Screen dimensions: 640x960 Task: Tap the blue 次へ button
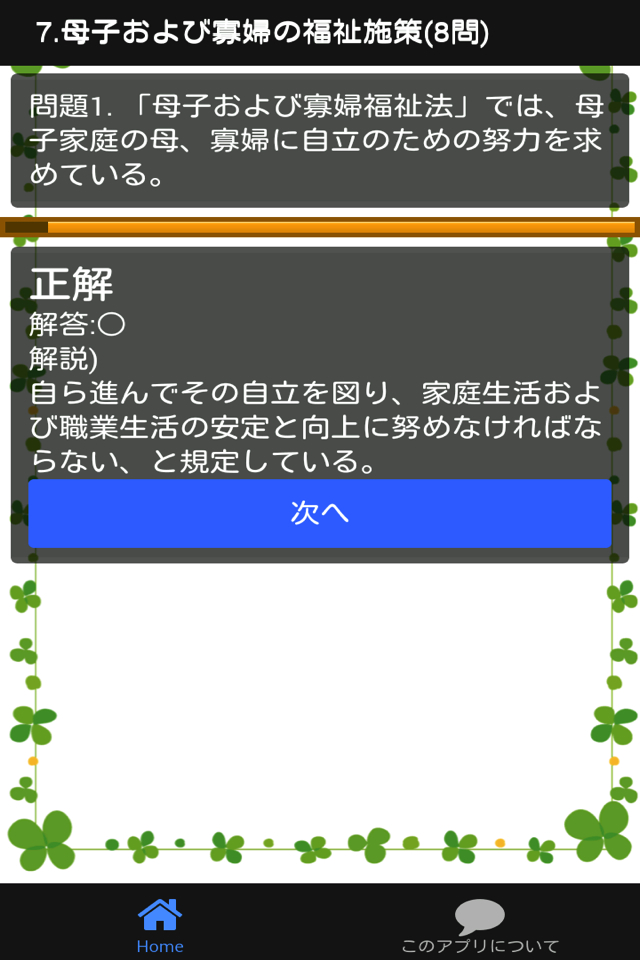coord(319,513)
